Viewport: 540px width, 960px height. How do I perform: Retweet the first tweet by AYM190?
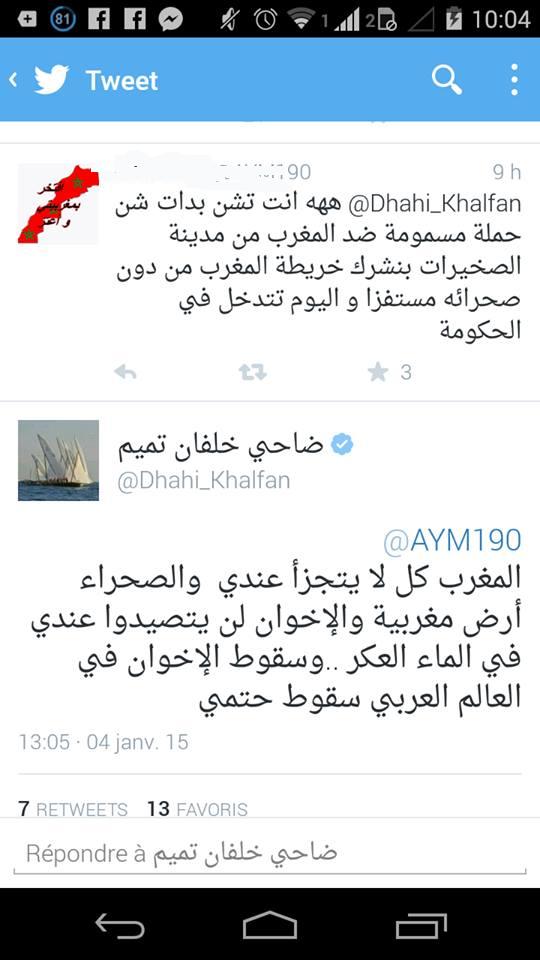pyautogui.click(x=253, y=372)
